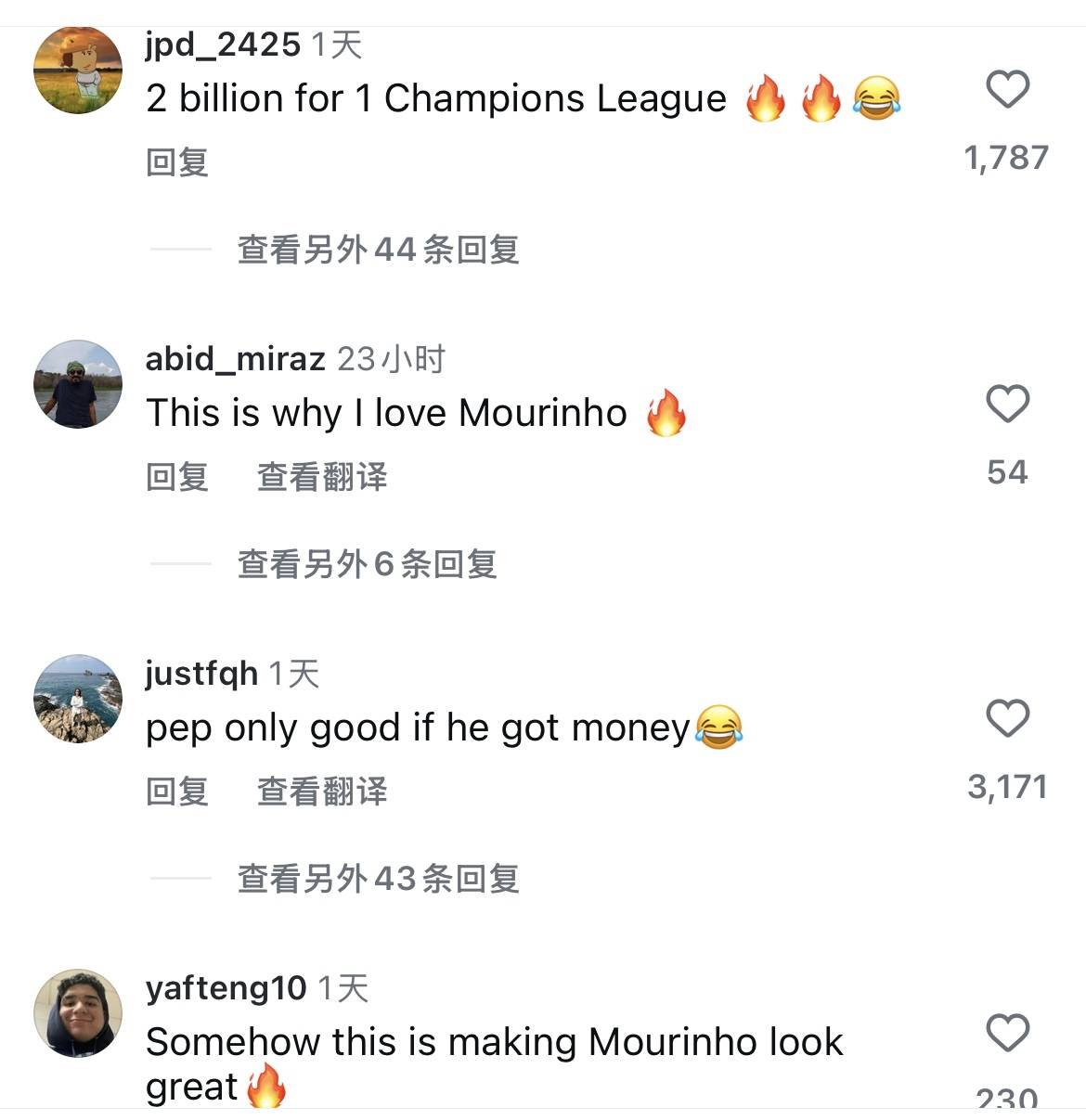Open jpd_2425's profile picture
1086x1120 pixels.
[78, 71]
